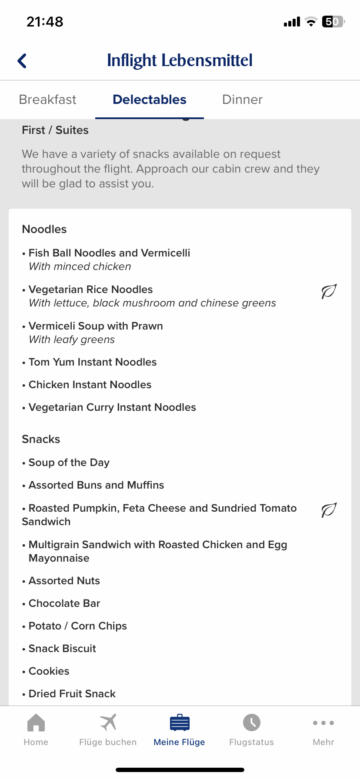
Task: Switch to the Dinner tab
Action: (x=242, y=99)
